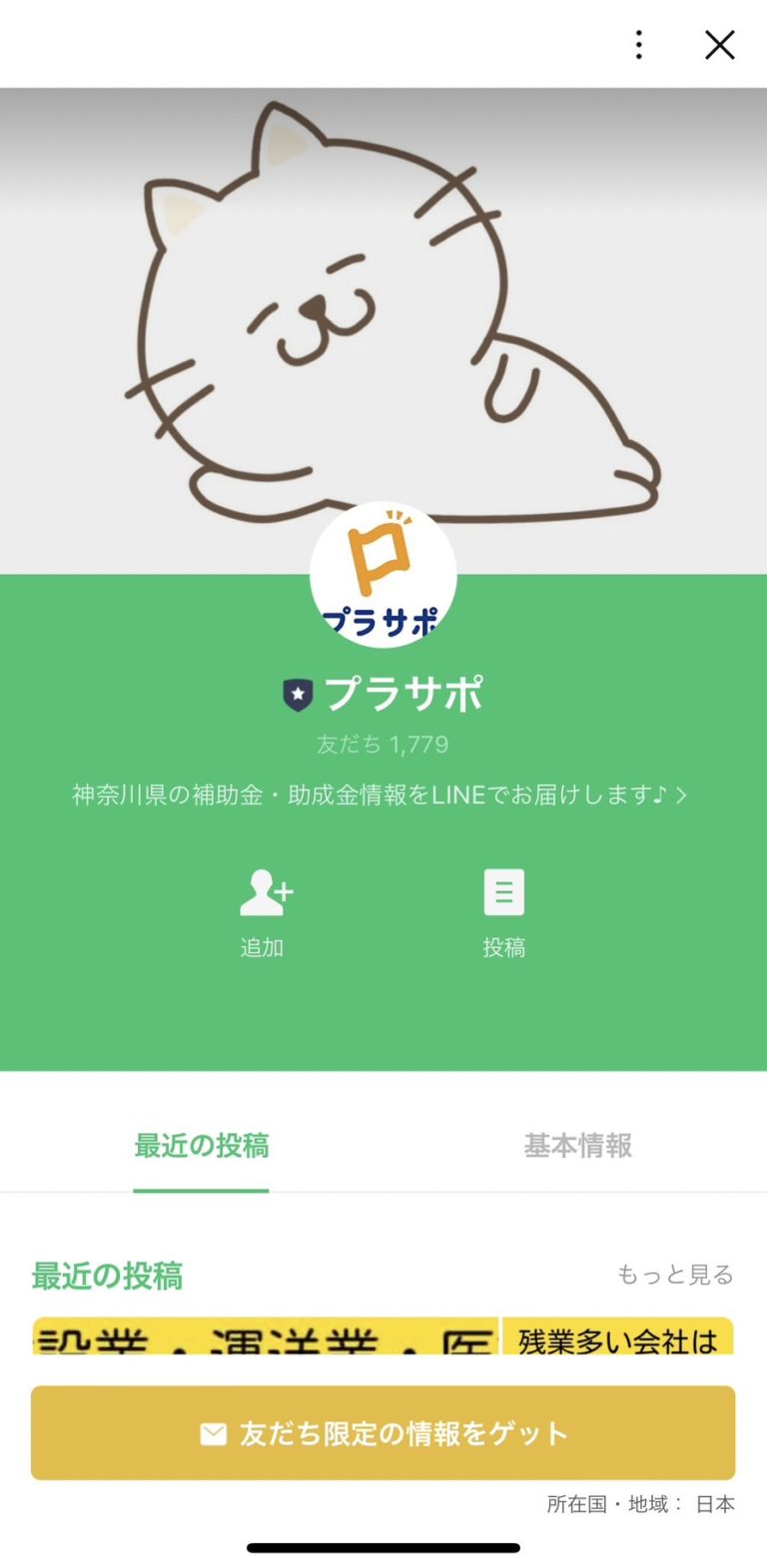Image resolution: width=767 pixels, height=1568 pixels.
Task: Click the verified badge next to プラサポ
Action: point(297,693)
